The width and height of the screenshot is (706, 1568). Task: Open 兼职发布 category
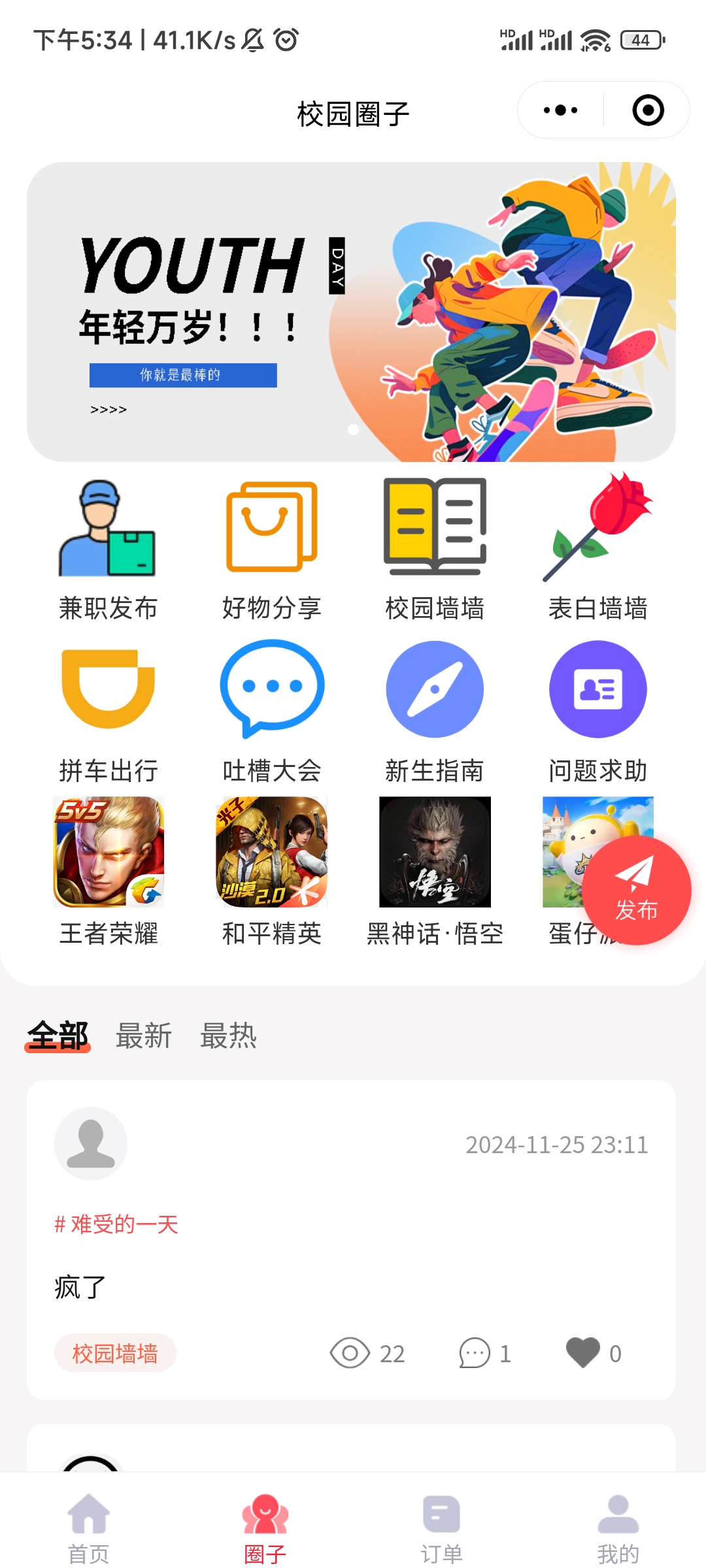(x=108, y=529)
